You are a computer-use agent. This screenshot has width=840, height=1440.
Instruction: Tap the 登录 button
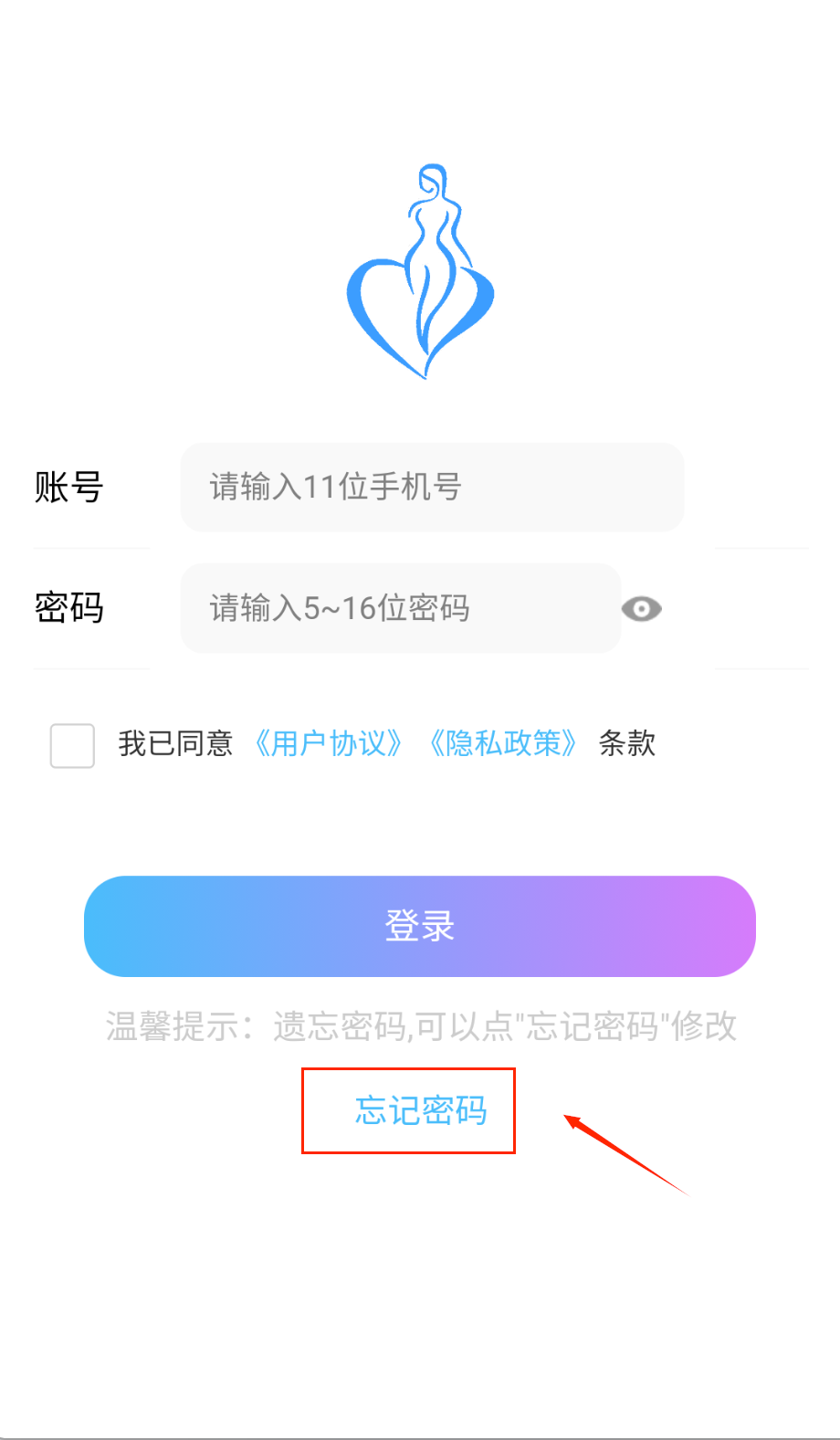click(420, 926)
